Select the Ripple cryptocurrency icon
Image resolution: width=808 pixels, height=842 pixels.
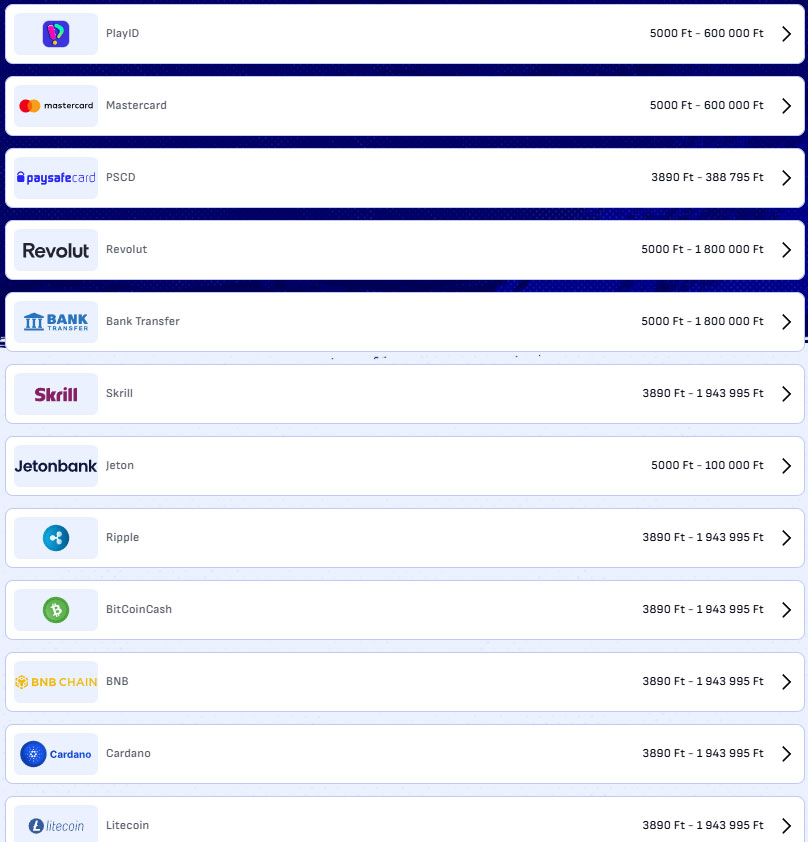(x=55, y=537)
